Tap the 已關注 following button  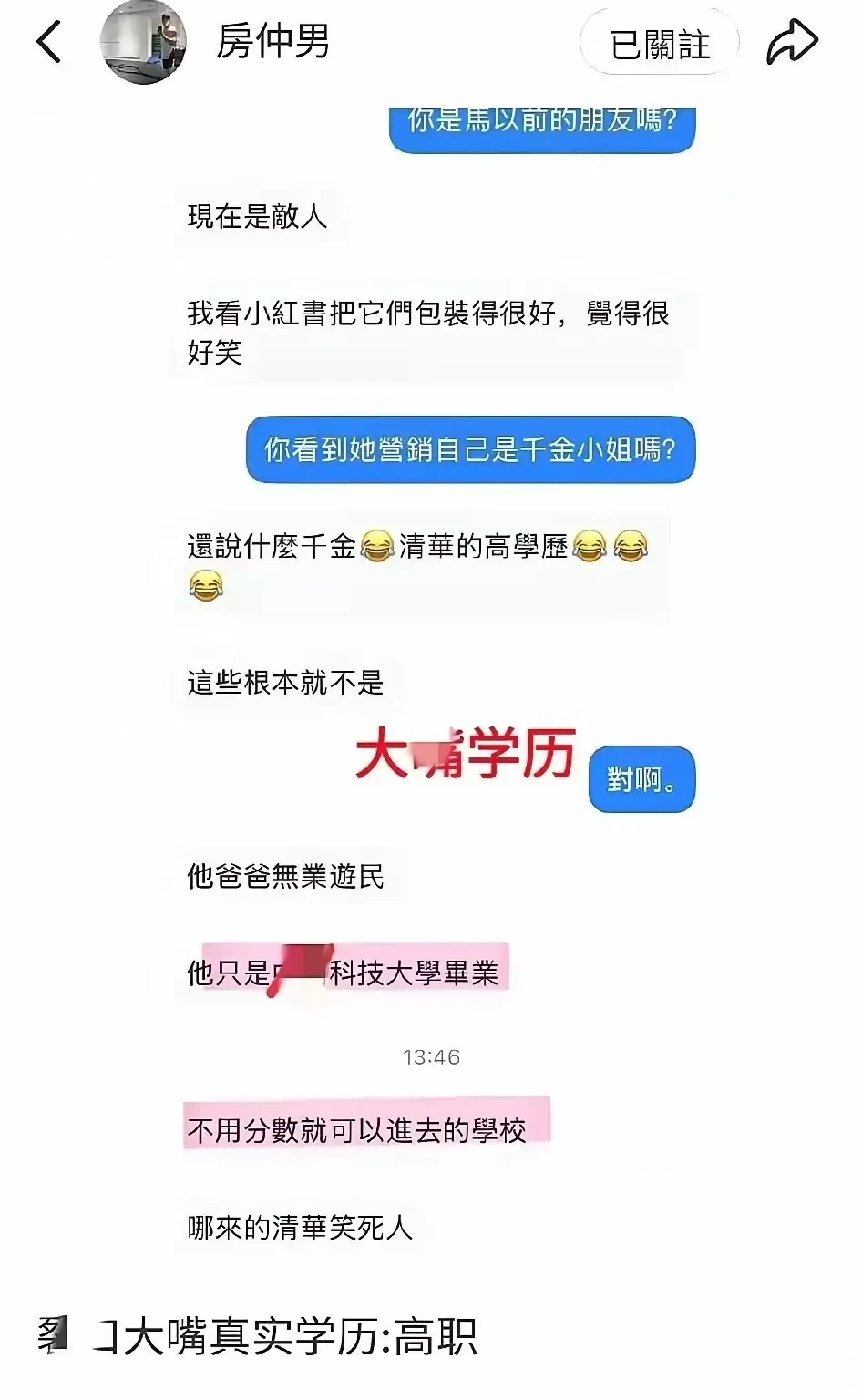click(659, 44)
